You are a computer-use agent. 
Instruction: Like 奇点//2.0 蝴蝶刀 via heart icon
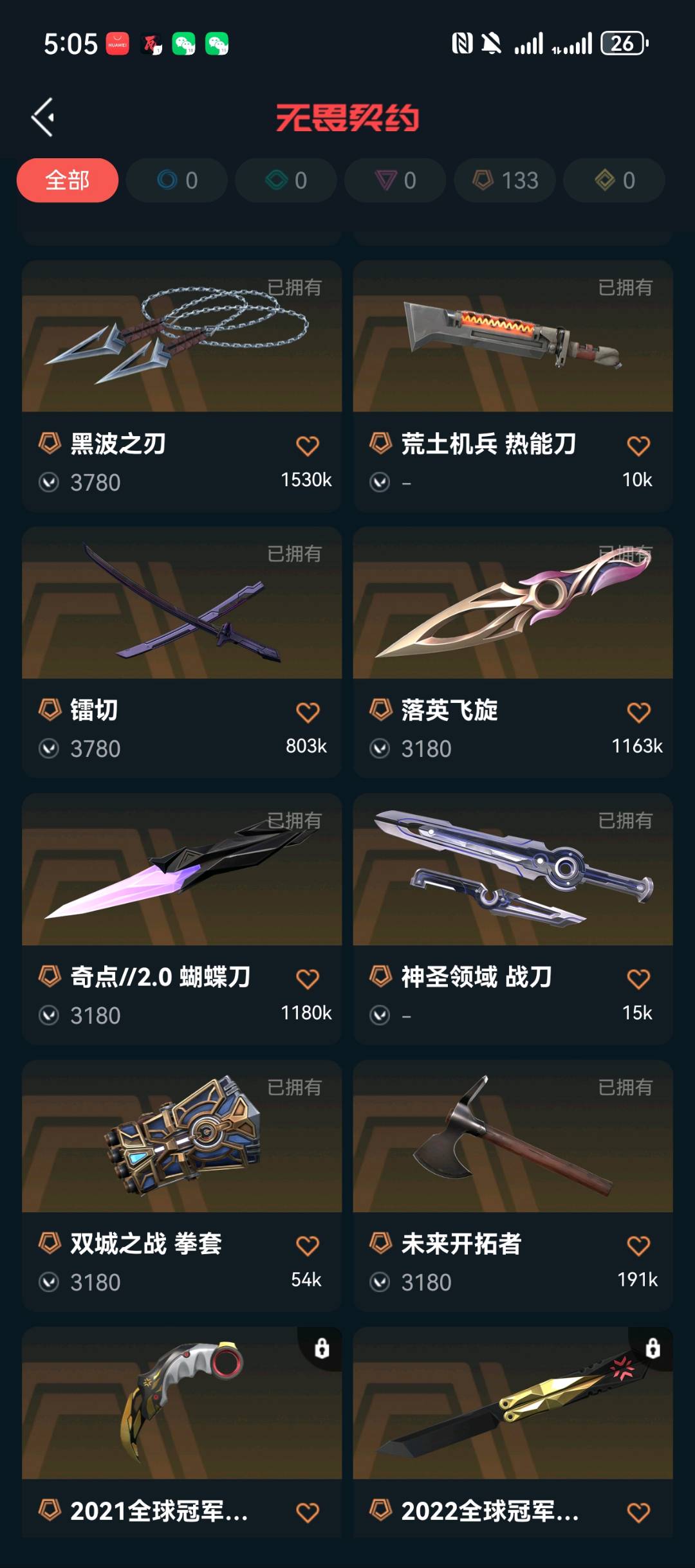coord(308,978)
